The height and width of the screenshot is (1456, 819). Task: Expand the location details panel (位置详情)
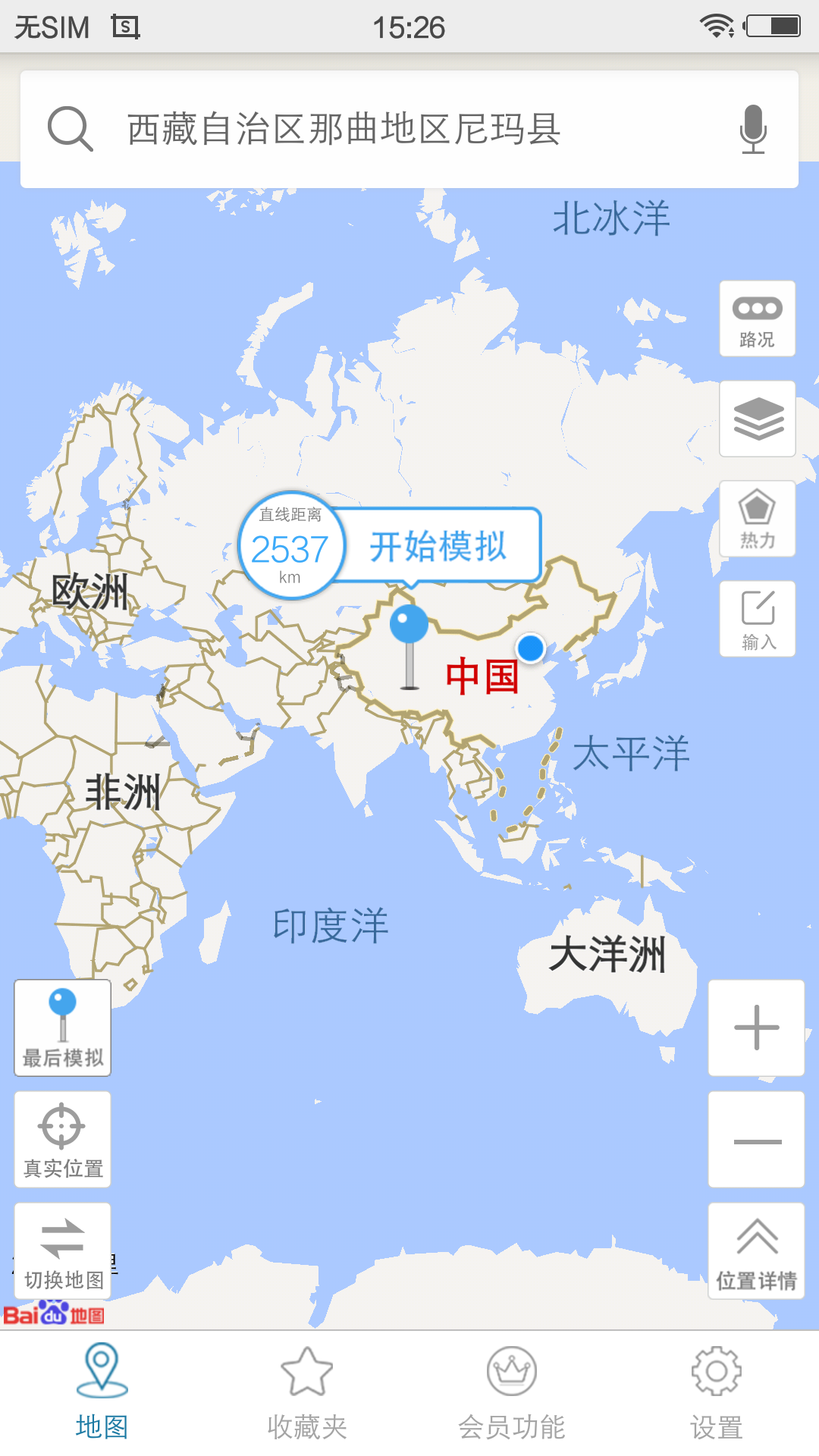(x=755, y=1251)
